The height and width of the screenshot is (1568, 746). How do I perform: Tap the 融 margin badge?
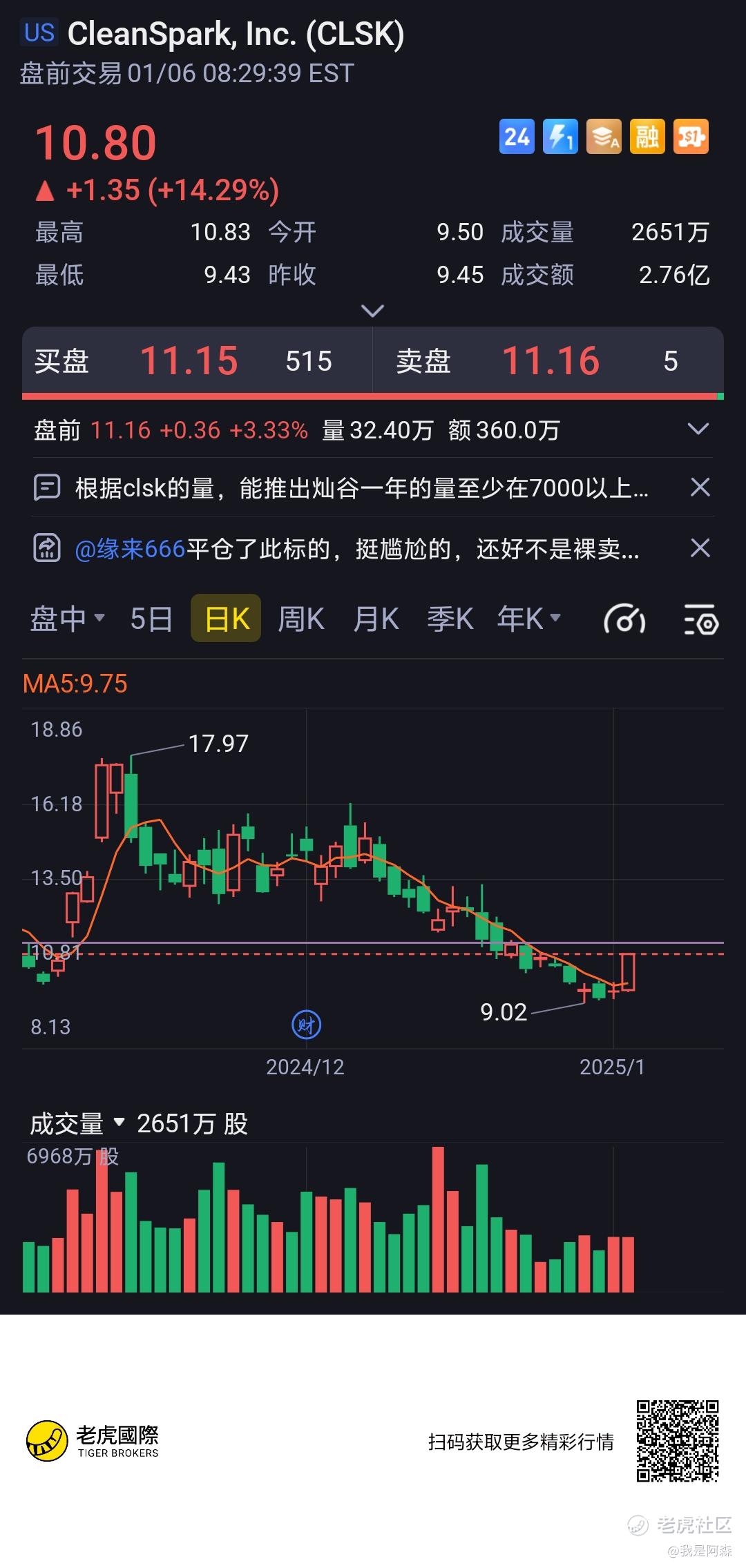coord(647,137)
